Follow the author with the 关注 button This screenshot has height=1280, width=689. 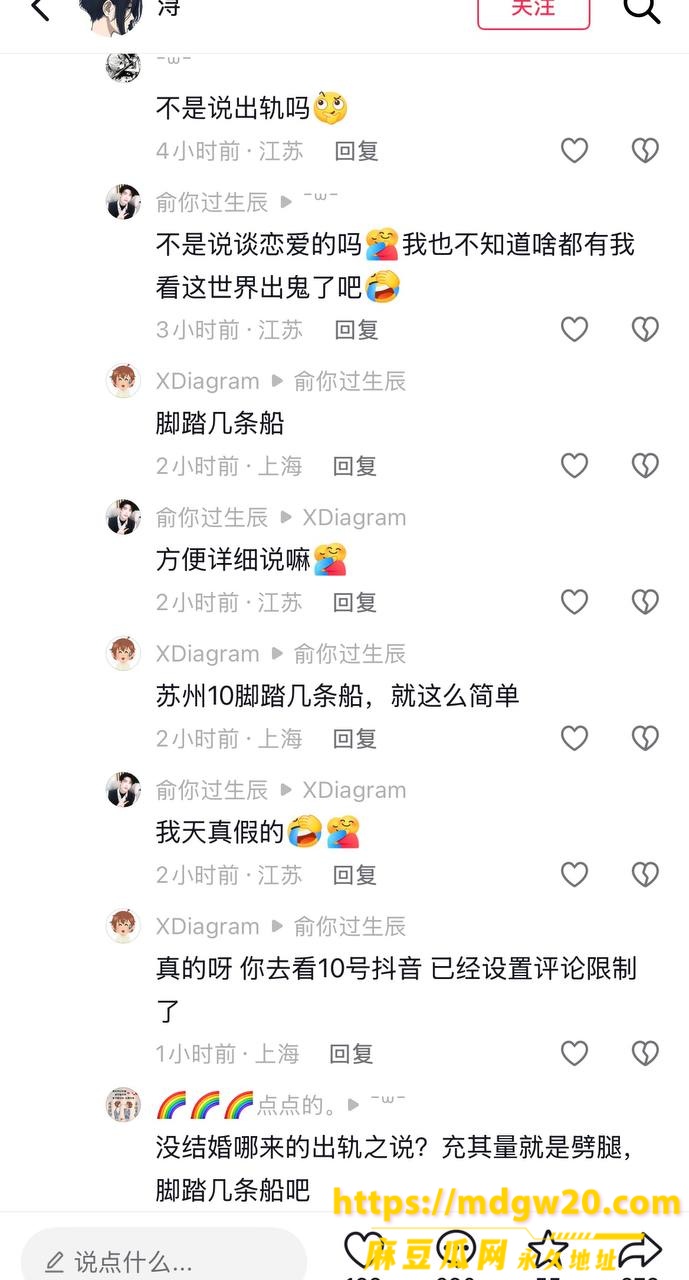534,9
